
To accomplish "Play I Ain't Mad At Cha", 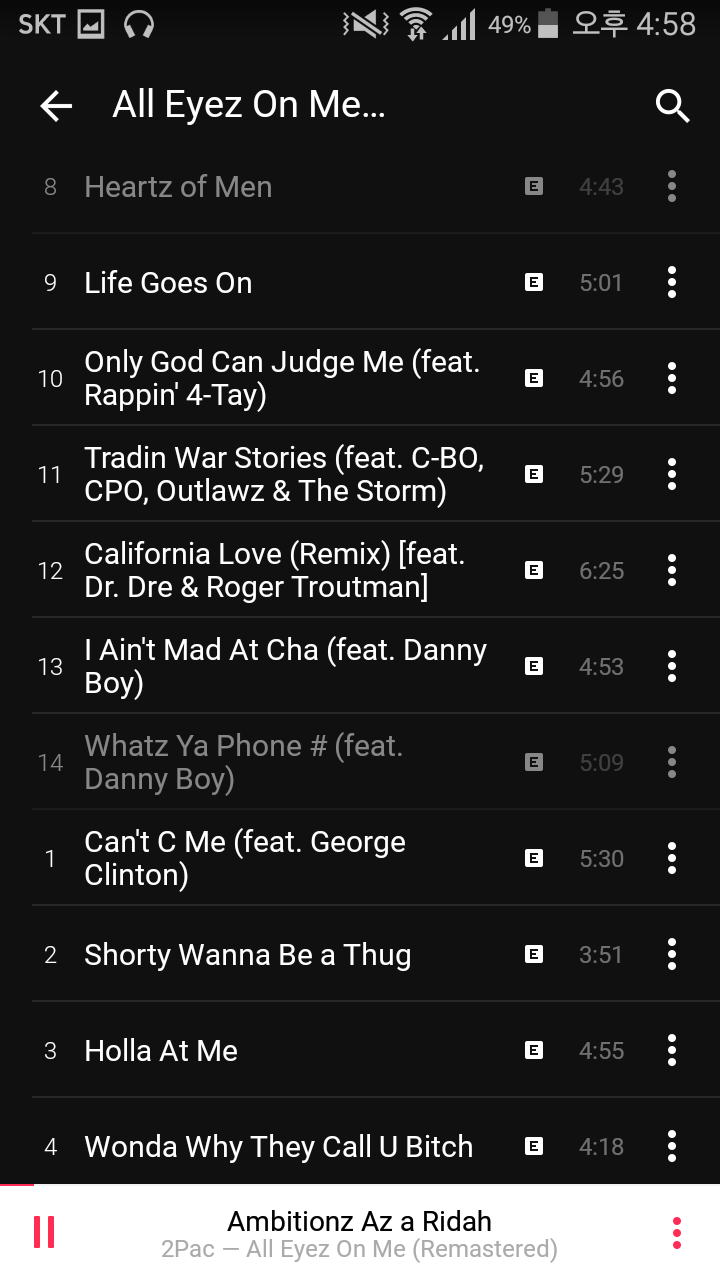I will click(285, 667).
